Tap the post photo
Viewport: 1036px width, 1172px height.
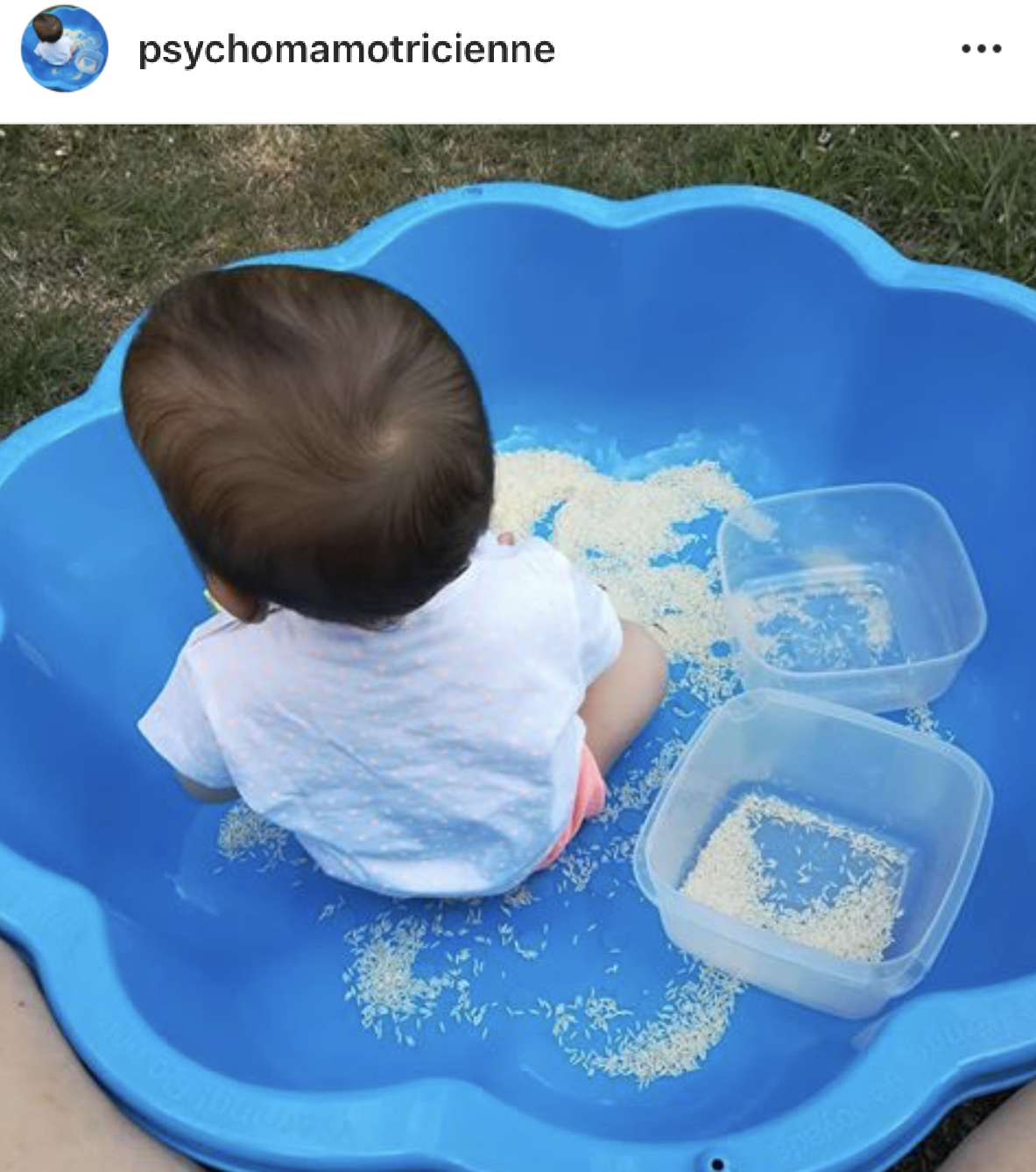(518, 647)
